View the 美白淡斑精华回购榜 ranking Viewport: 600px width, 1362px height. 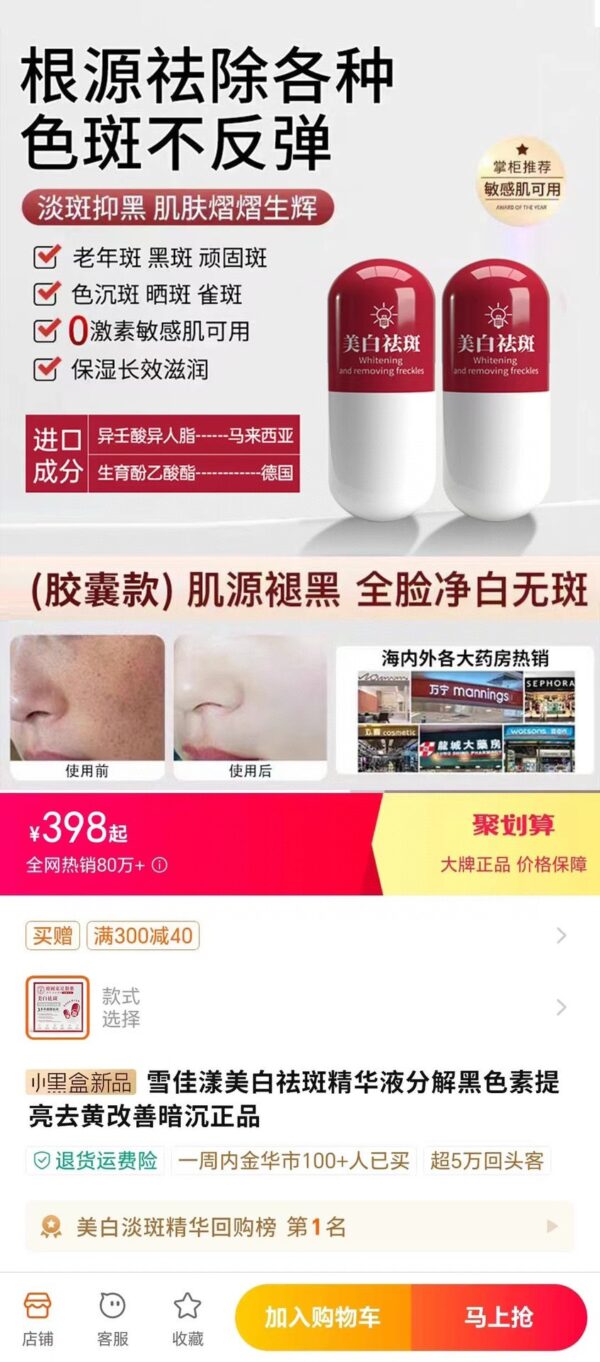point(300,1227)
